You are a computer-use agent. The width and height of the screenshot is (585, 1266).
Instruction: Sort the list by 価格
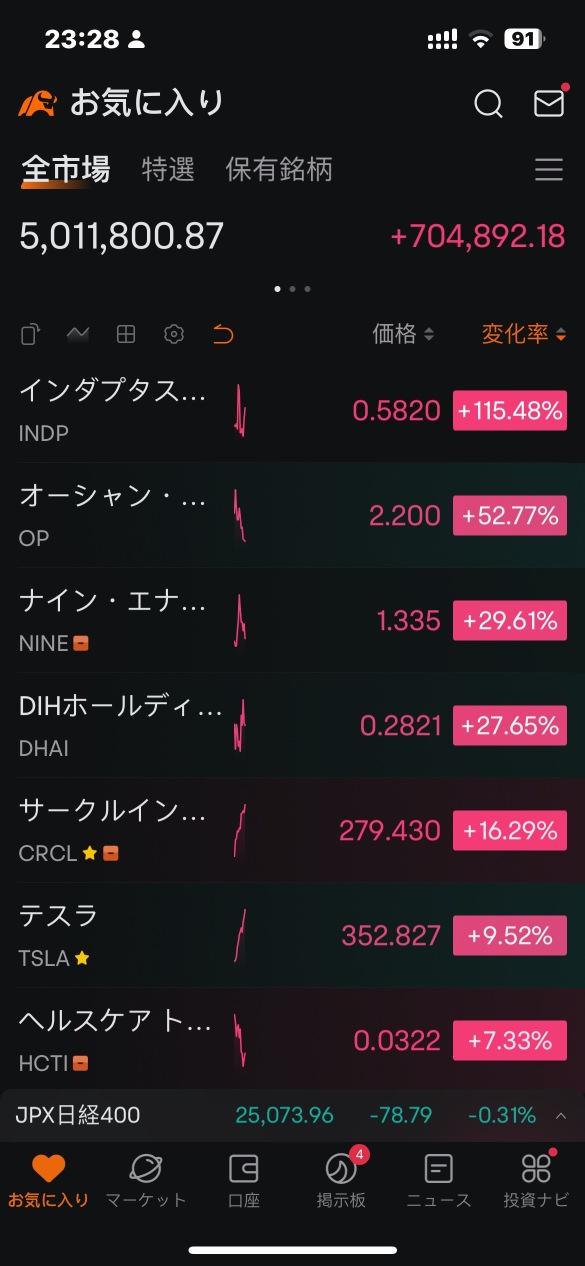tap(403, 334)
